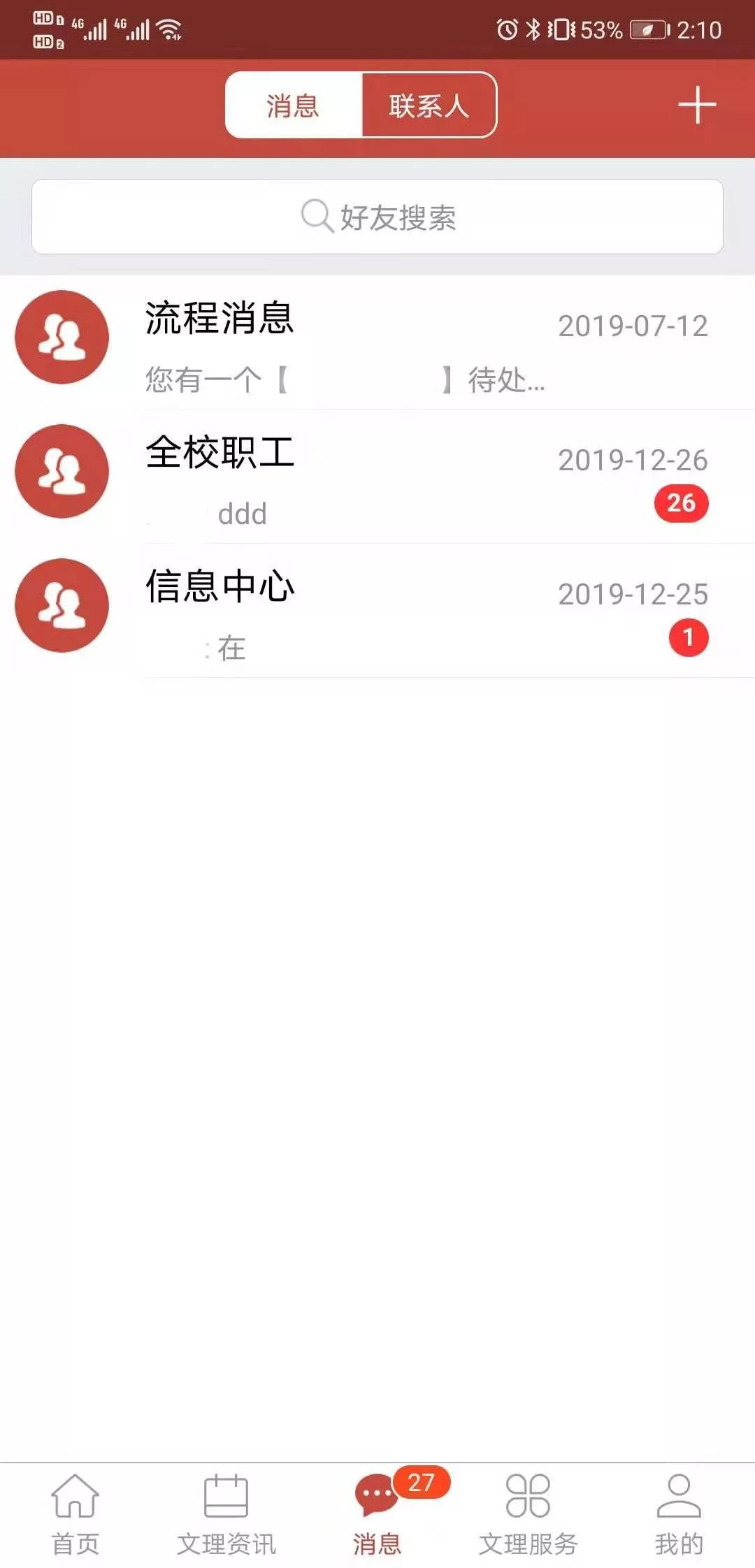The height and width of the screenshot is (1568, 755).
Task: Open the 流程消息 conversation
Action: pos(377,342)
